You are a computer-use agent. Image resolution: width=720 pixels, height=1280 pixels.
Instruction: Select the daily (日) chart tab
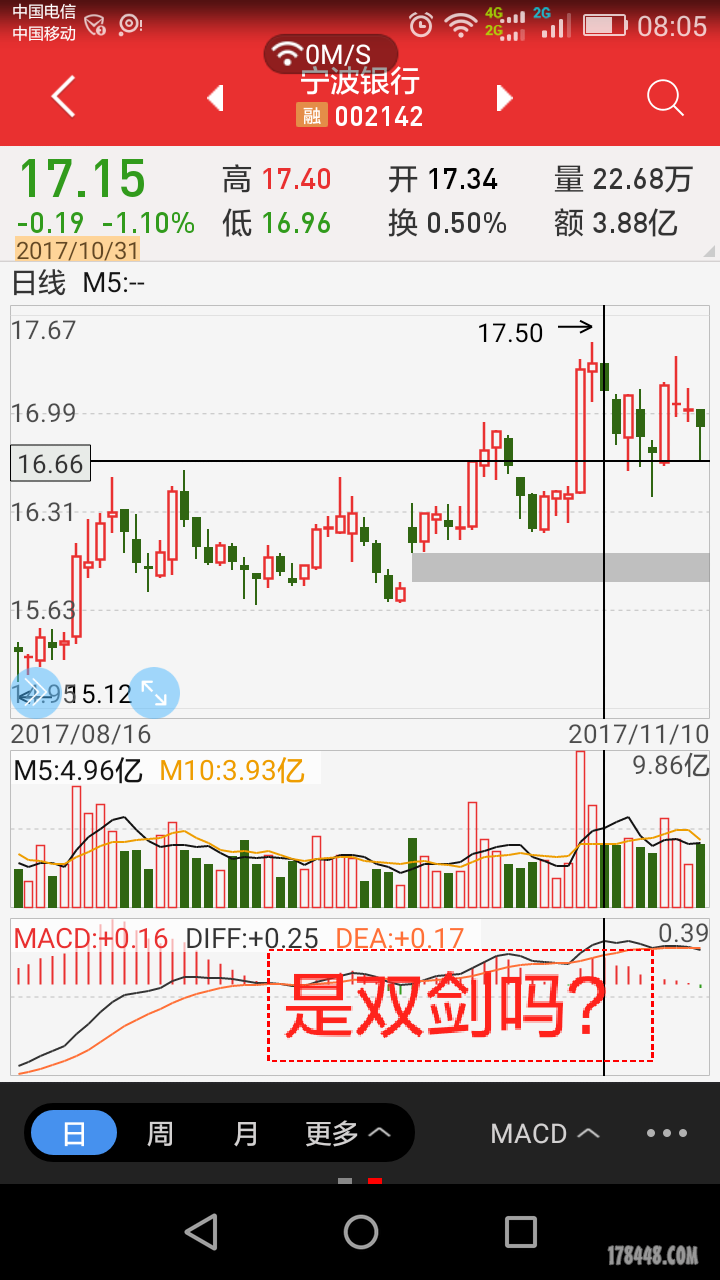(74, 1133)
